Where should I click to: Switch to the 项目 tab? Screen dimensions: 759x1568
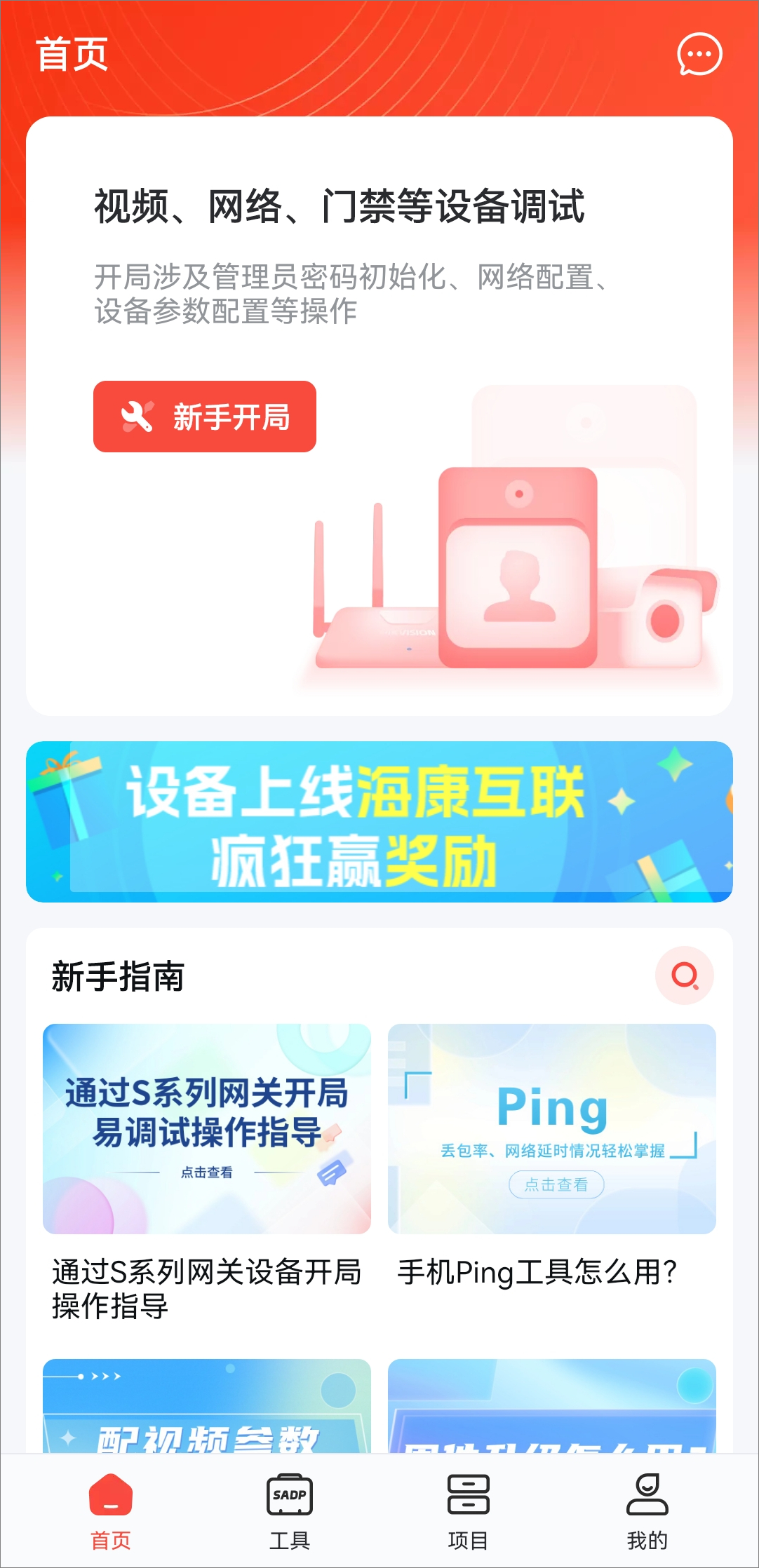pos(468,1510)
